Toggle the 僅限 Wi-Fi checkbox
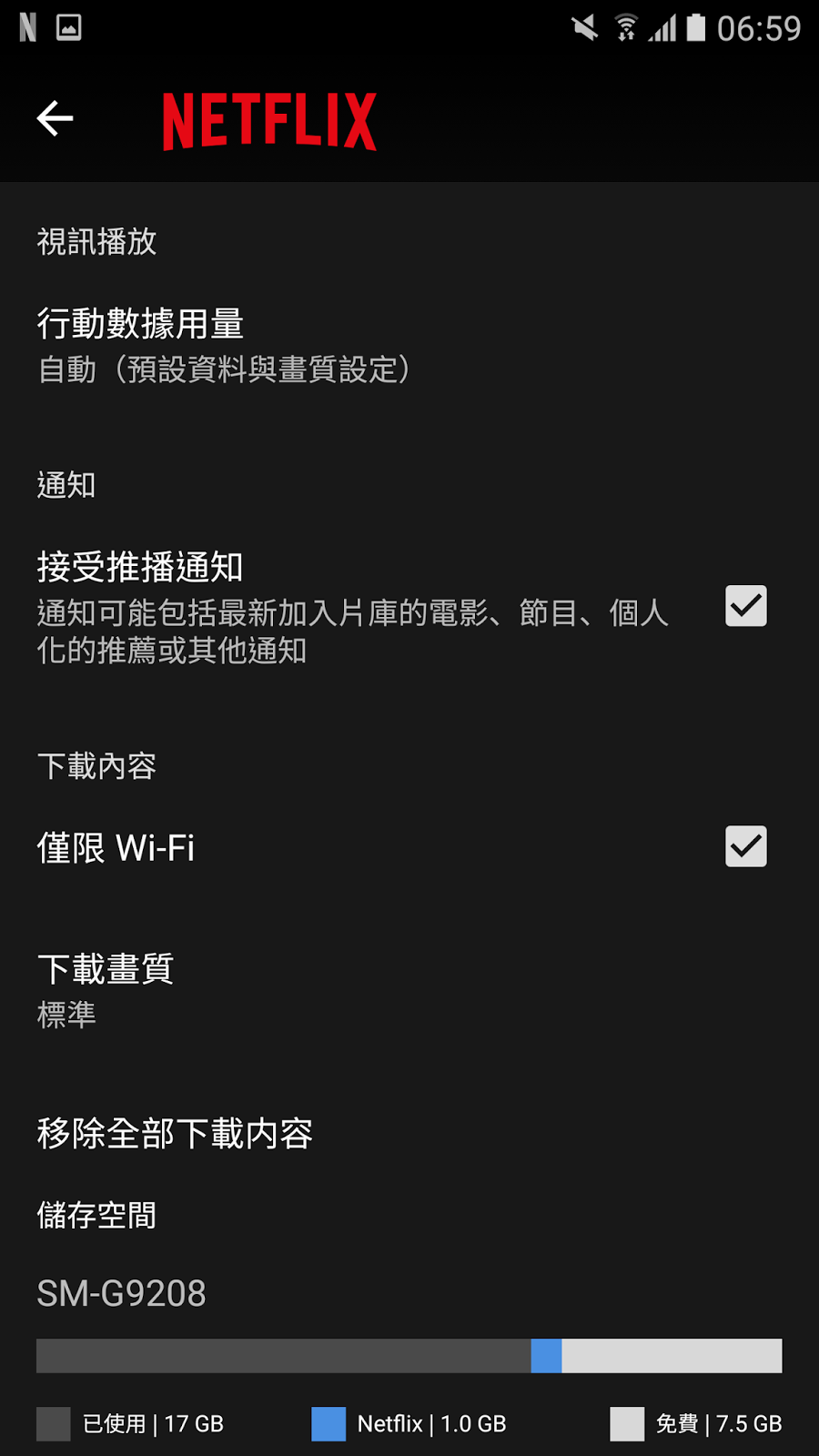 [745, 846]
